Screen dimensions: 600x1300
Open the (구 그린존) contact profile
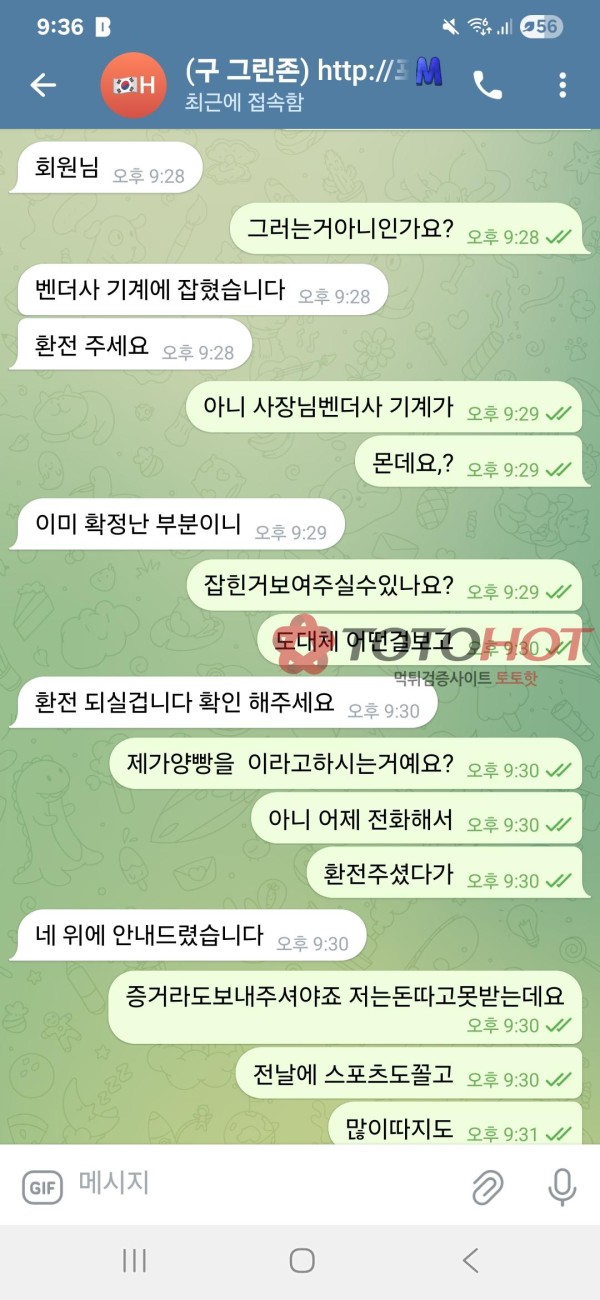pyautogui.click(x=290, y=85)
